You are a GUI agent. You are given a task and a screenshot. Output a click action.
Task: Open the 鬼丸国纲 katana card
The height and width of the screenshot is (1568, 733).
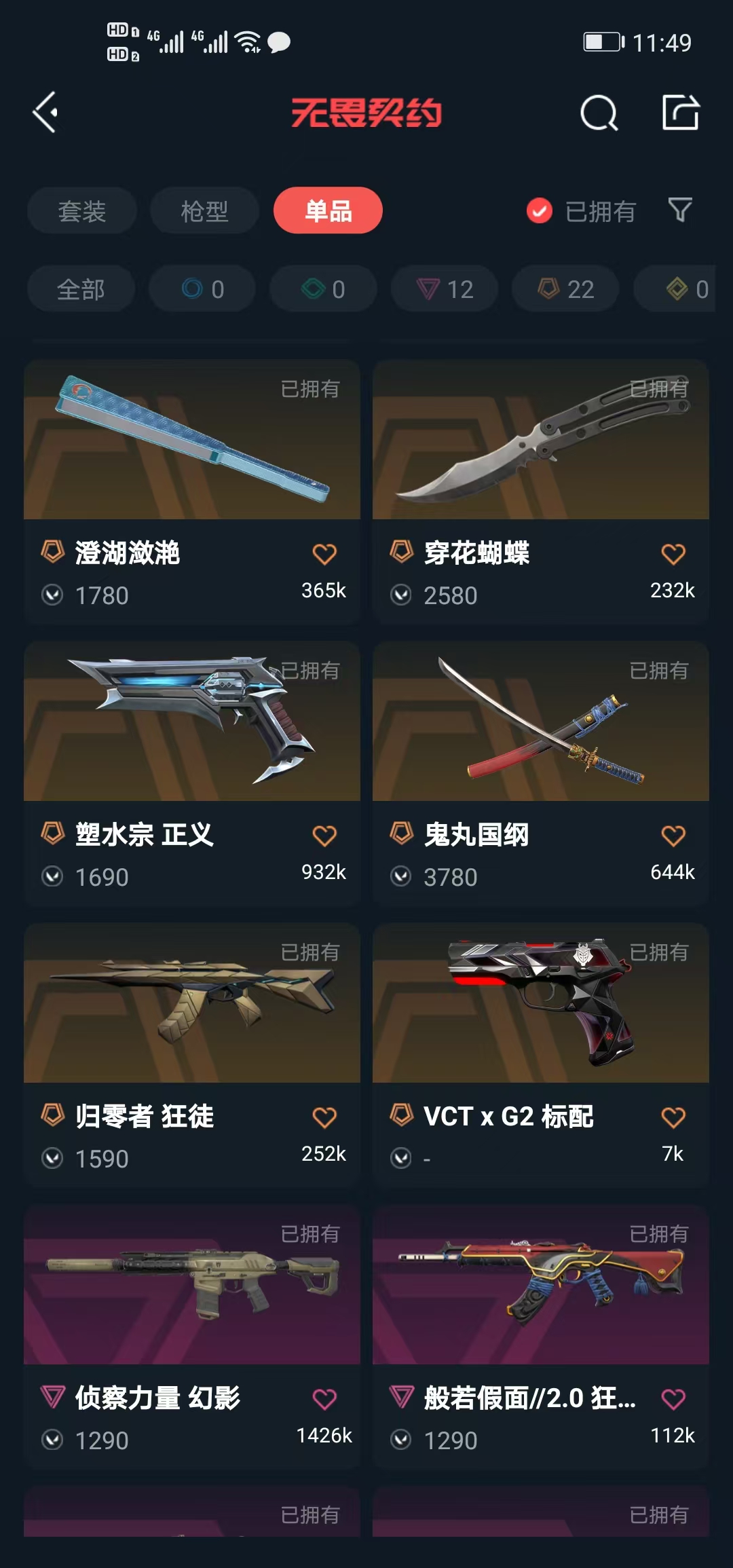pos(540,723)
